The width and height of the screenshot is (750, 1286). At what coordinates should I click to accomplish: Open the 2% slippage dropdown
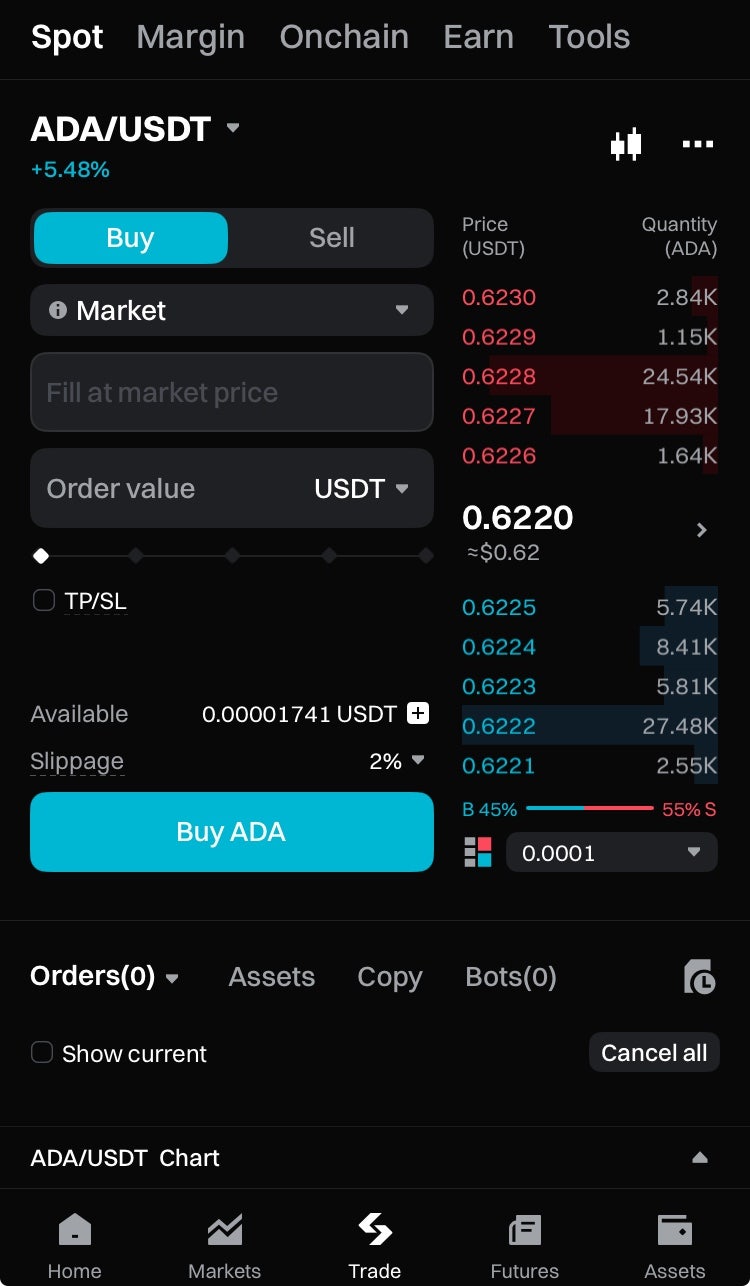point(397,761)
